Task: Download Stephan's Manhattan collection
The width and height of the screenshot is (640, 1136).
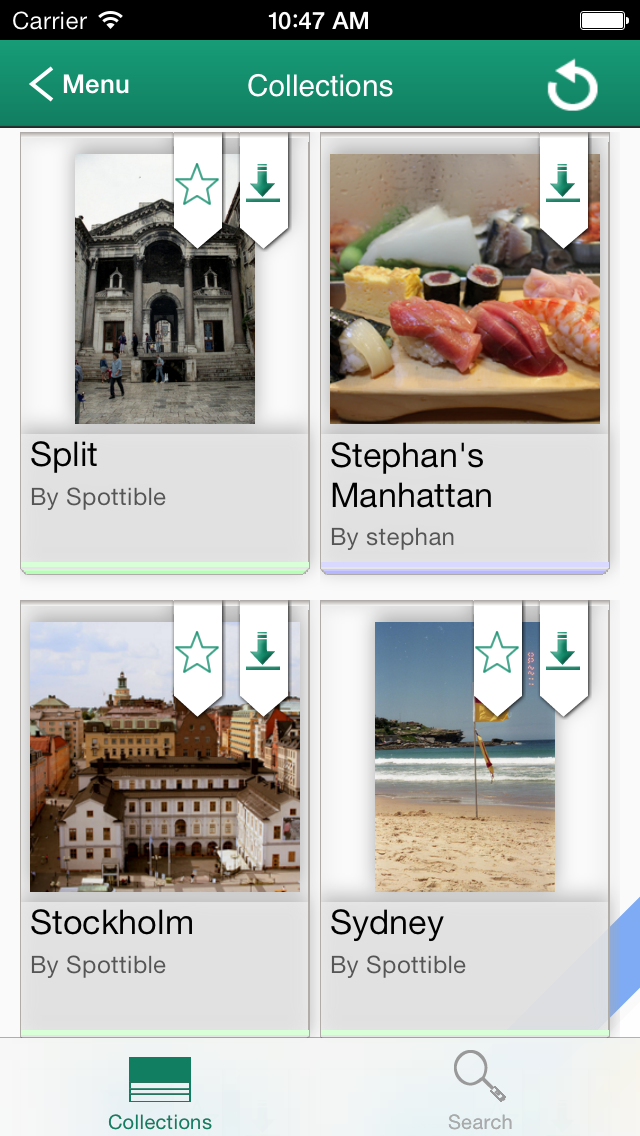Action: [x=563, y=186]
